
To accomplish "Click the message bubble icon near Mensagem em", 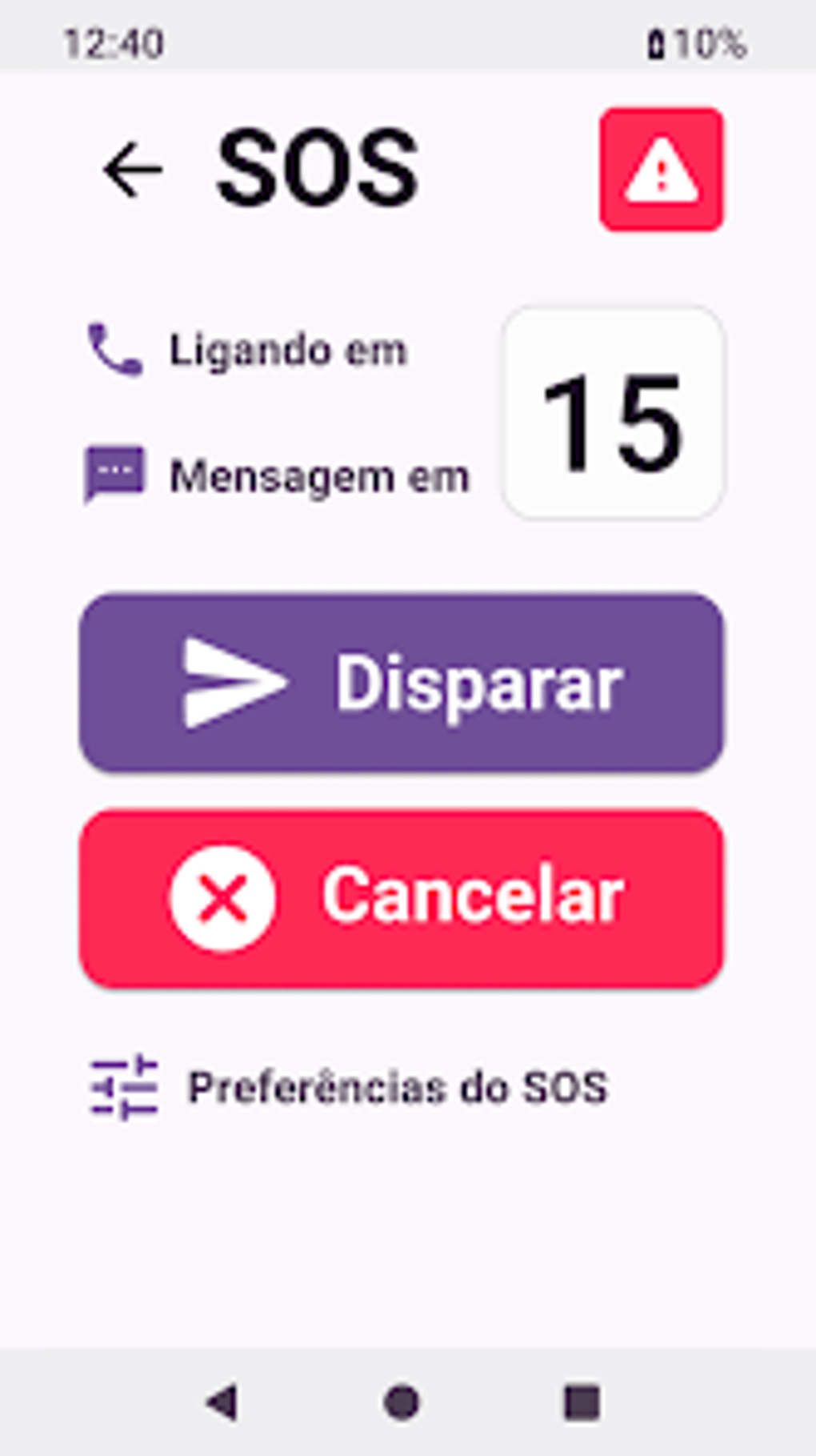I will click(x=115, y=472).
